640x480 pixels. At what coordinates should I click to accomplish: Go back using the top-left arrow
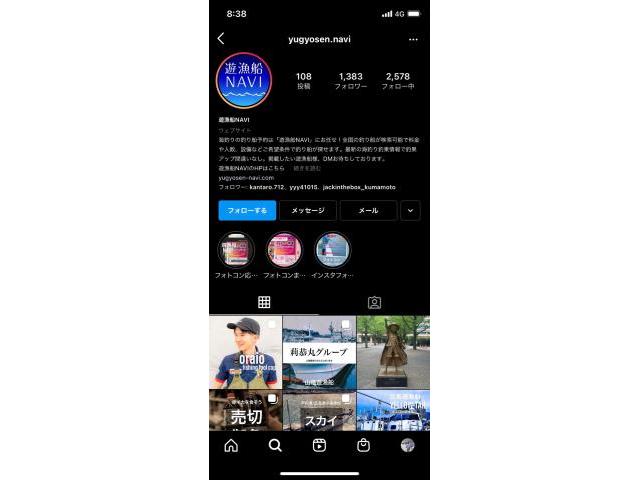[221, 39]
